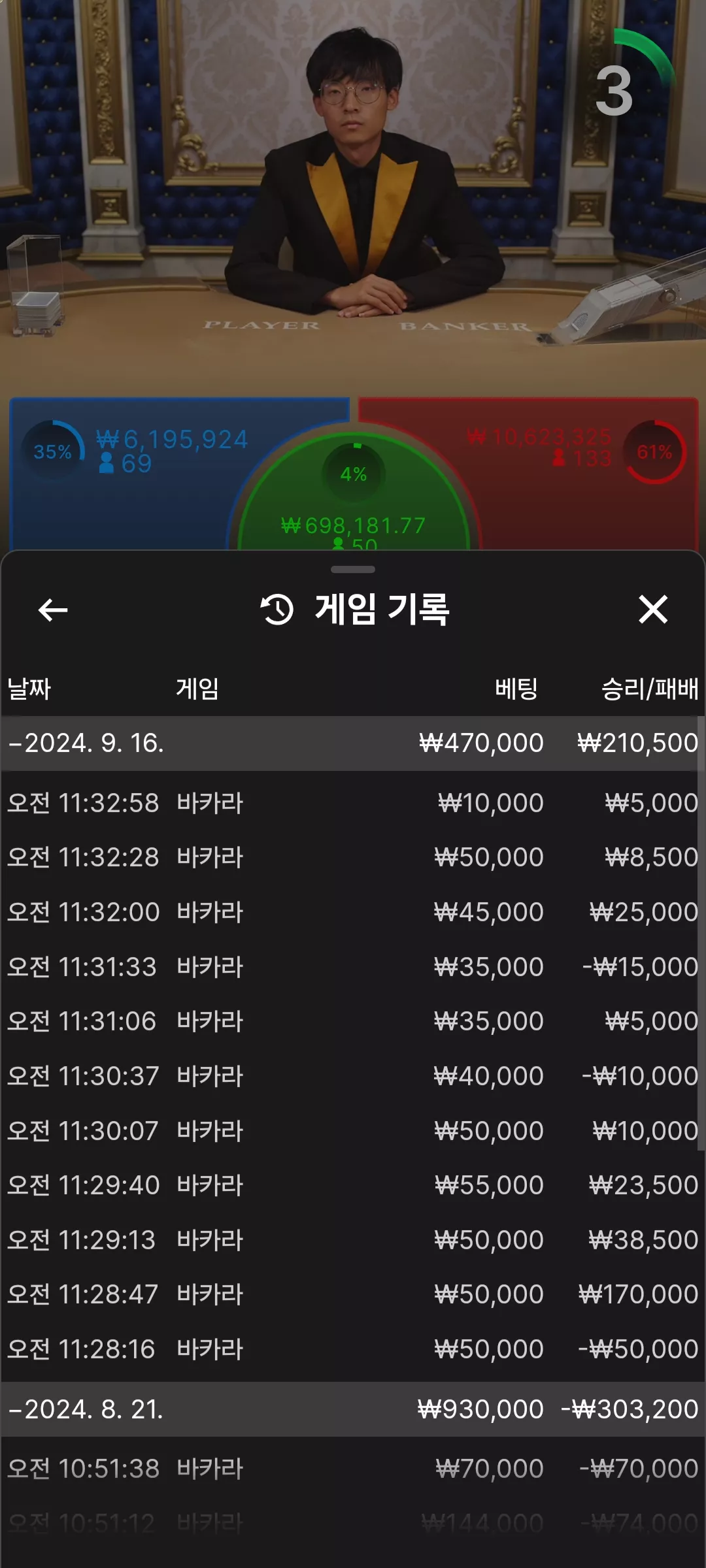Image resolution: width=706 pixels, height=1568 pixels.
Task: View details of the 오전 11:32:00 round
Action: click(x=353, y=912)
